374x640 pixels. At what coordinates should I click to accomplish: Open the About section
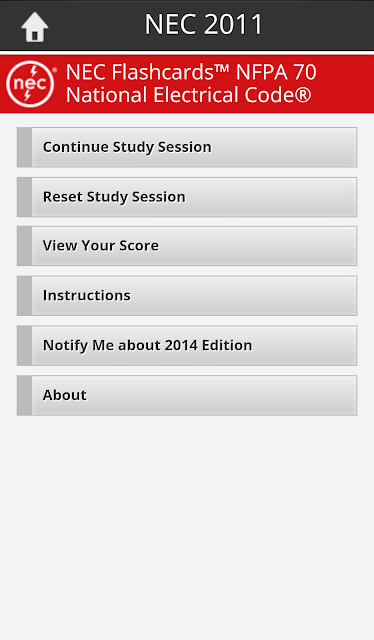pyautogui.click(x=187, y=396)
